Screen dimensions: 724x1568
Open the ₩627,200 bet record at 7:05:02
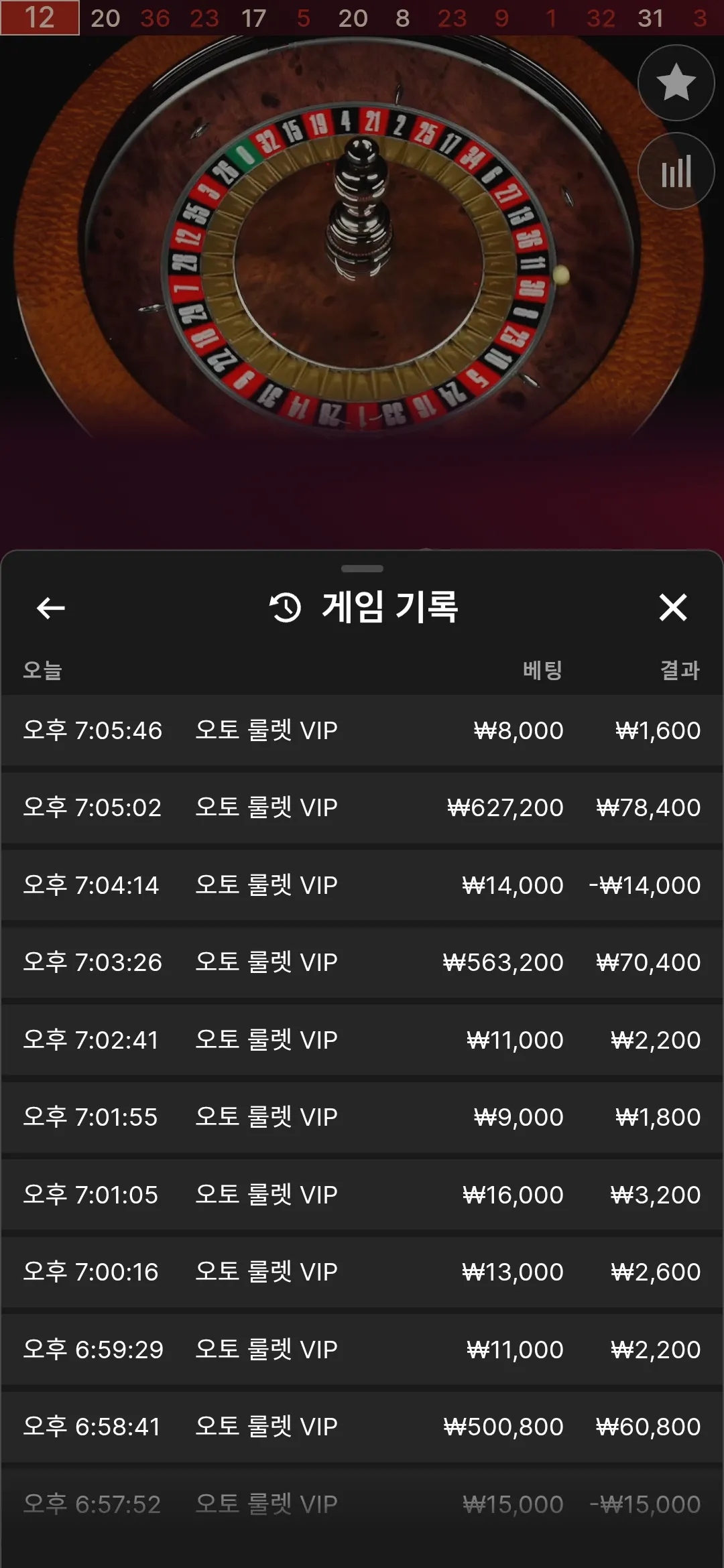(362, 807)
